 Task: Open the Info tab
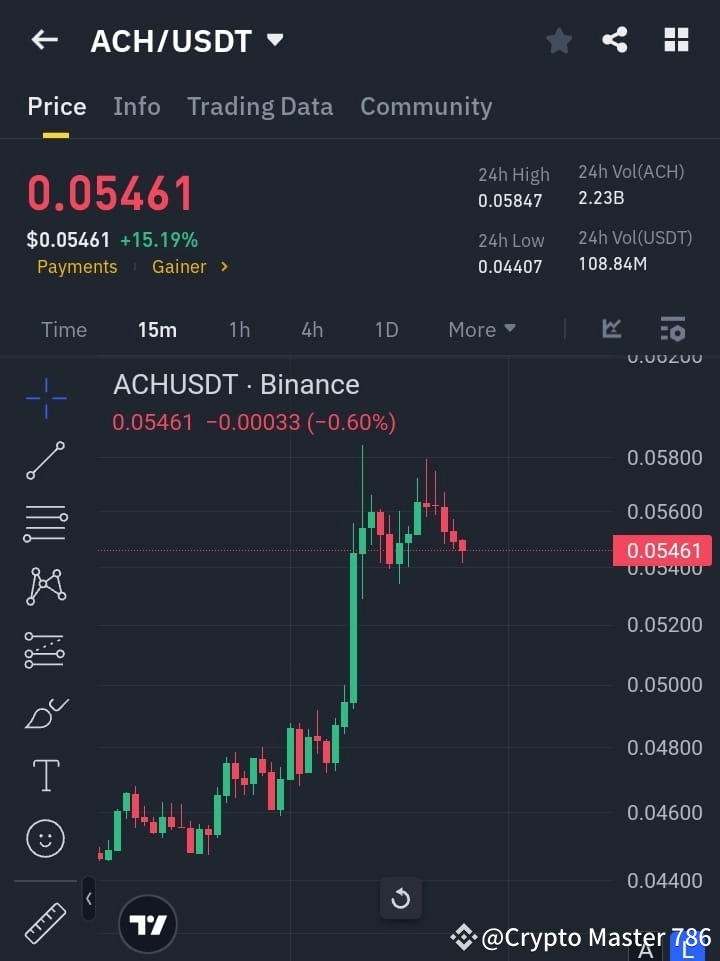click(136, 106)
